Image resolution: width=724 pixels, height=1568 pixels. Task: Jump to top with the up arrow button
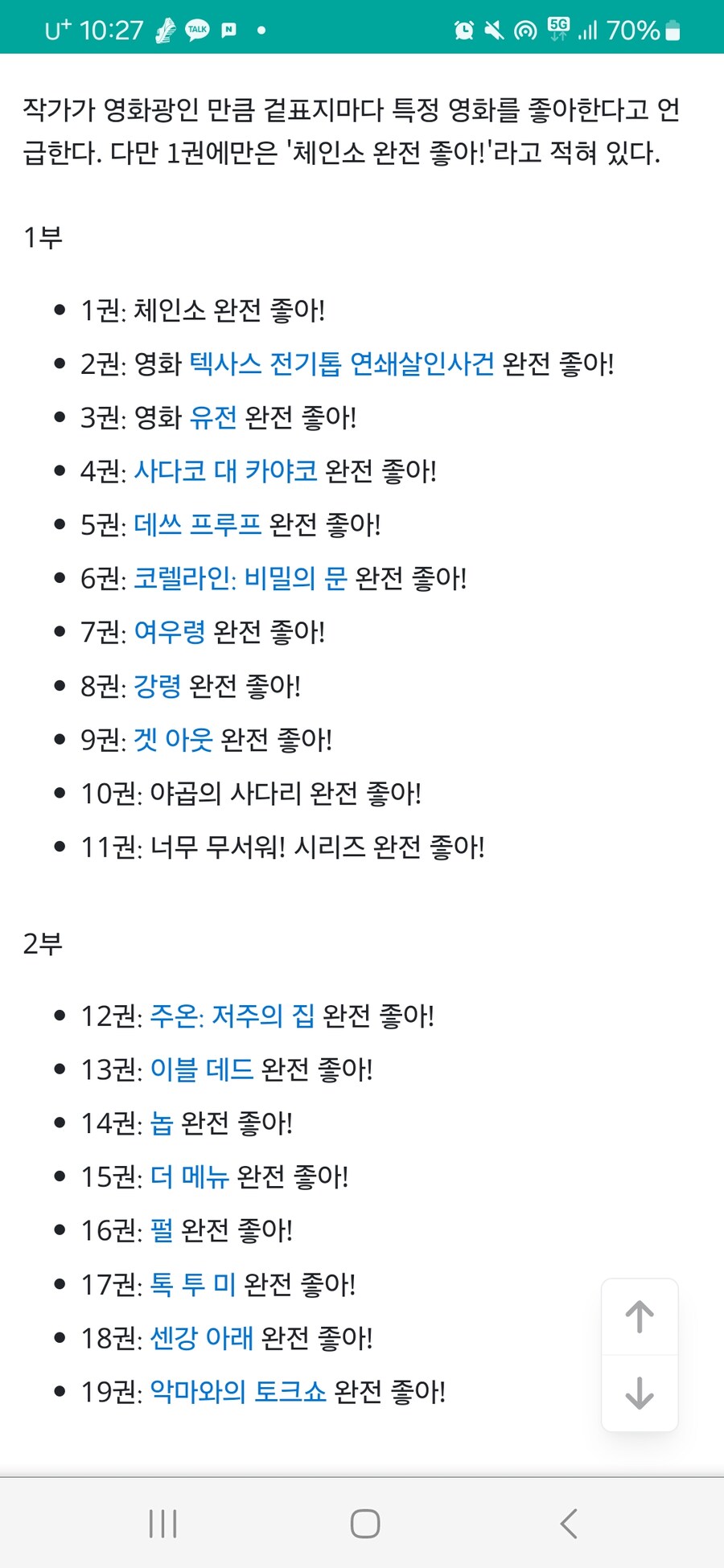click(640, 1317)
